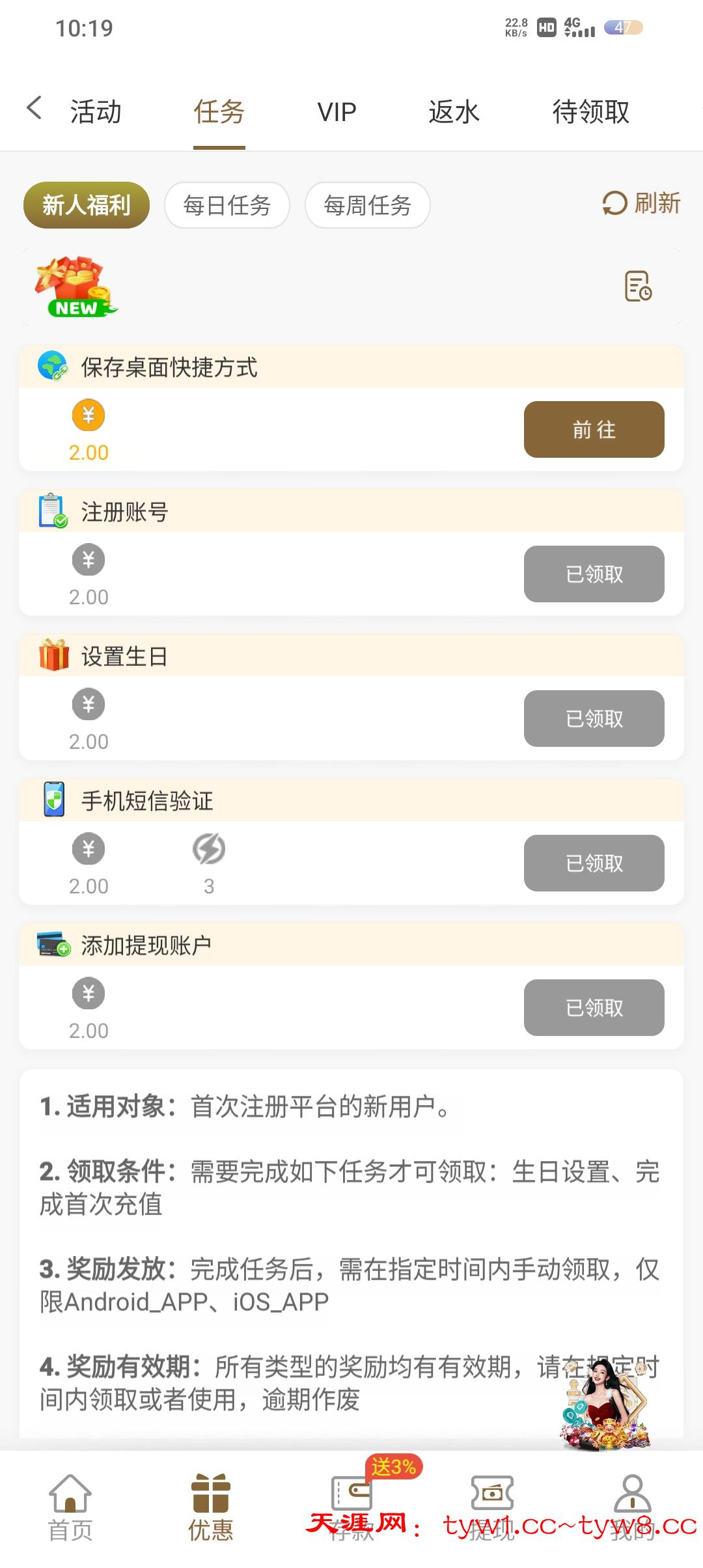Tap 前往 for 保存桌面快捷方式

pos(594,430)
